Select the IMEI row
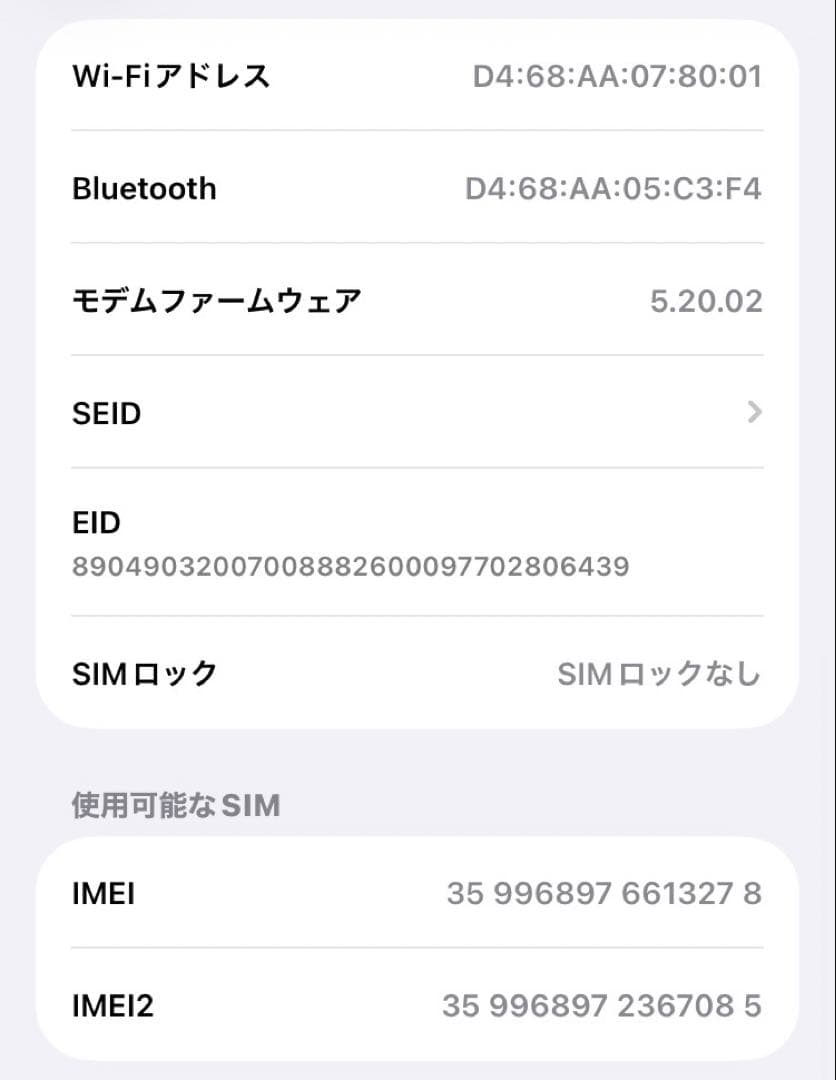Screen dimensions: 836x1080 417,893
